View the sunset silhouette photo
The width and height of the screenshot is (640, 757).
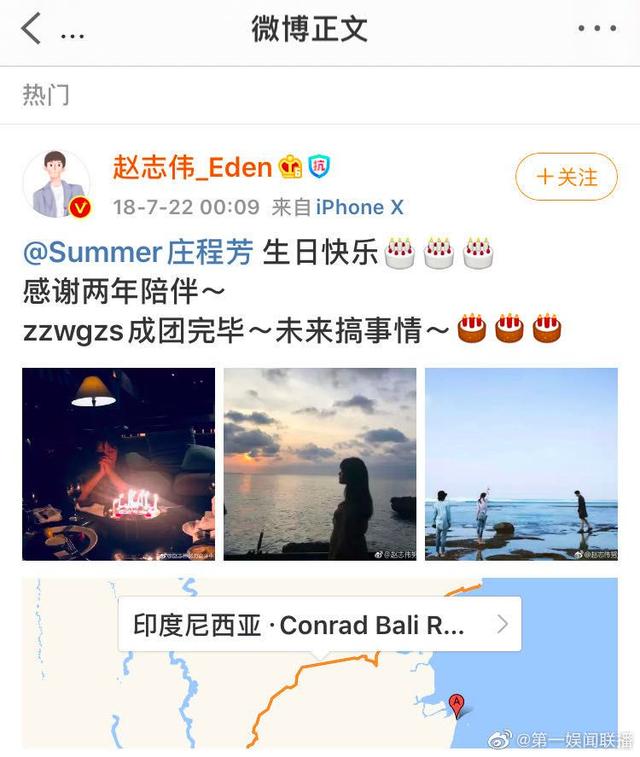(x=319, y=464)
